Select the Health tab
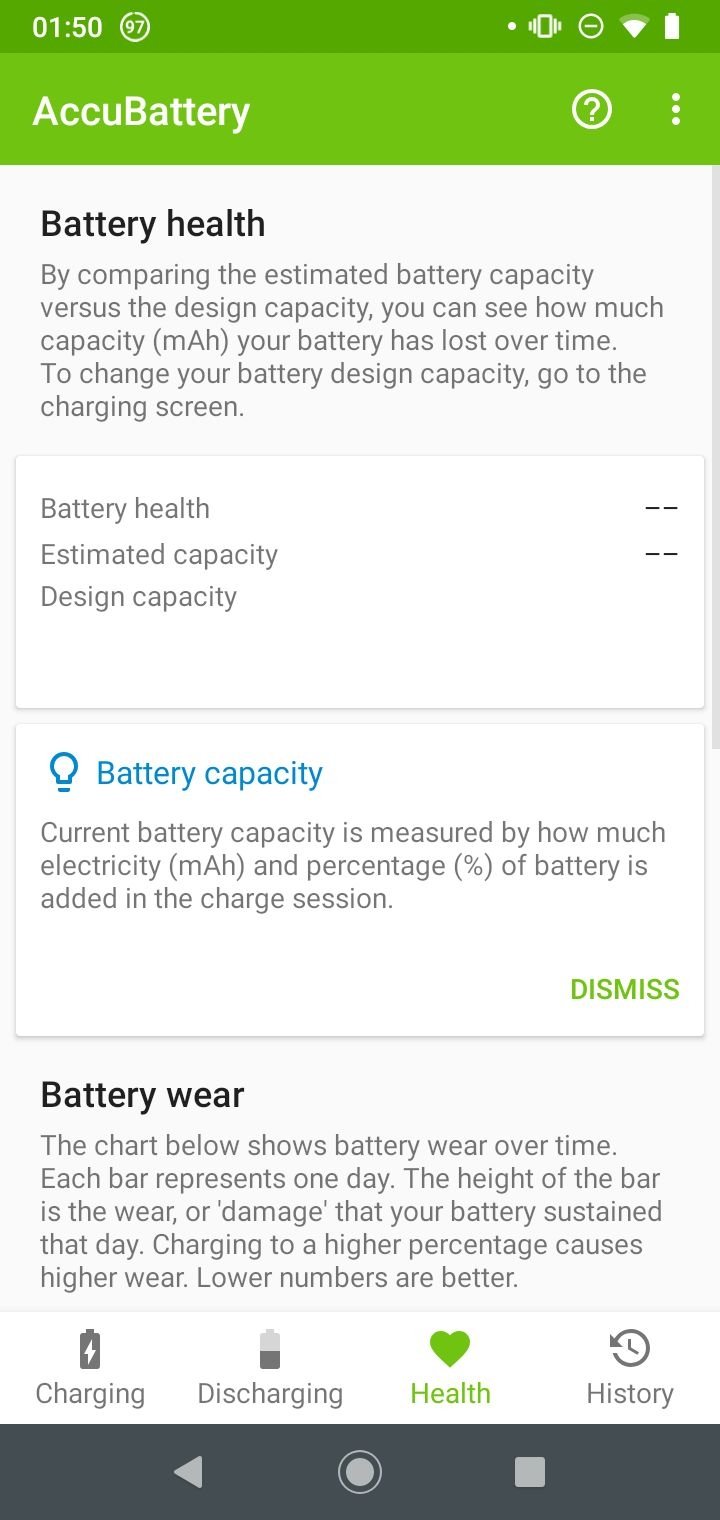720x1520 pixels. pos(450,1368)
